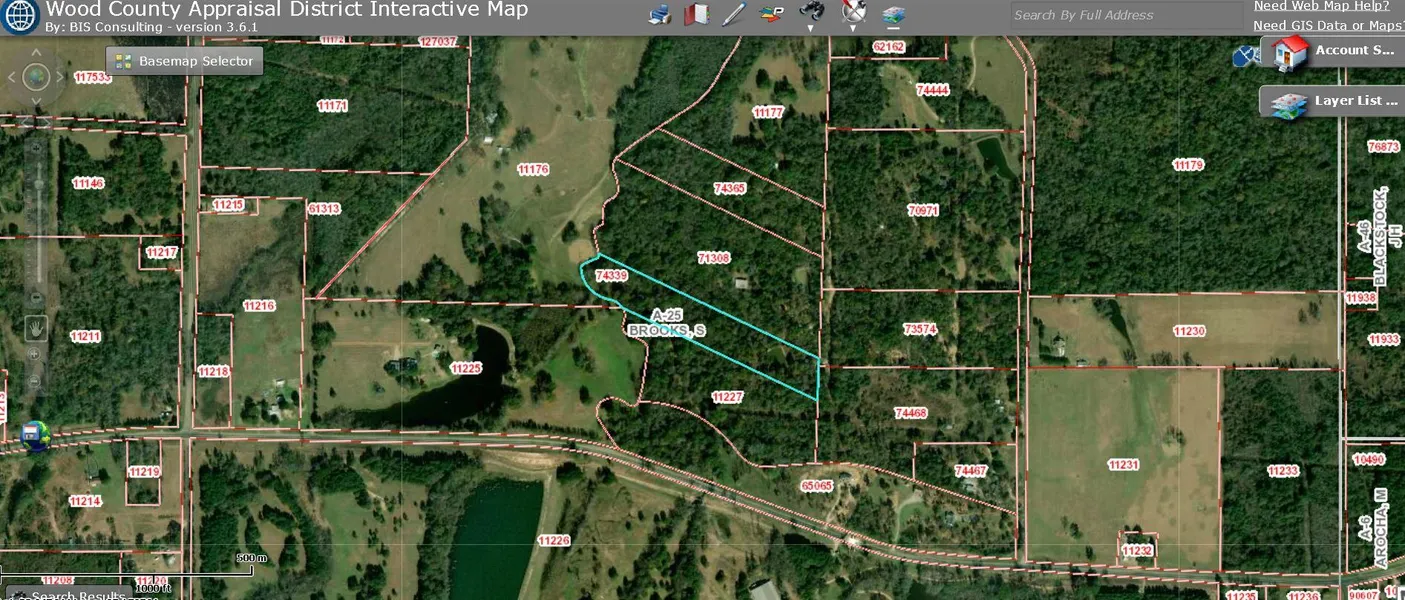Image resolution: width=1405 pixels, height=600 pixels.
Task: Open the bookmarks book icon
Action: click(696, 15)
